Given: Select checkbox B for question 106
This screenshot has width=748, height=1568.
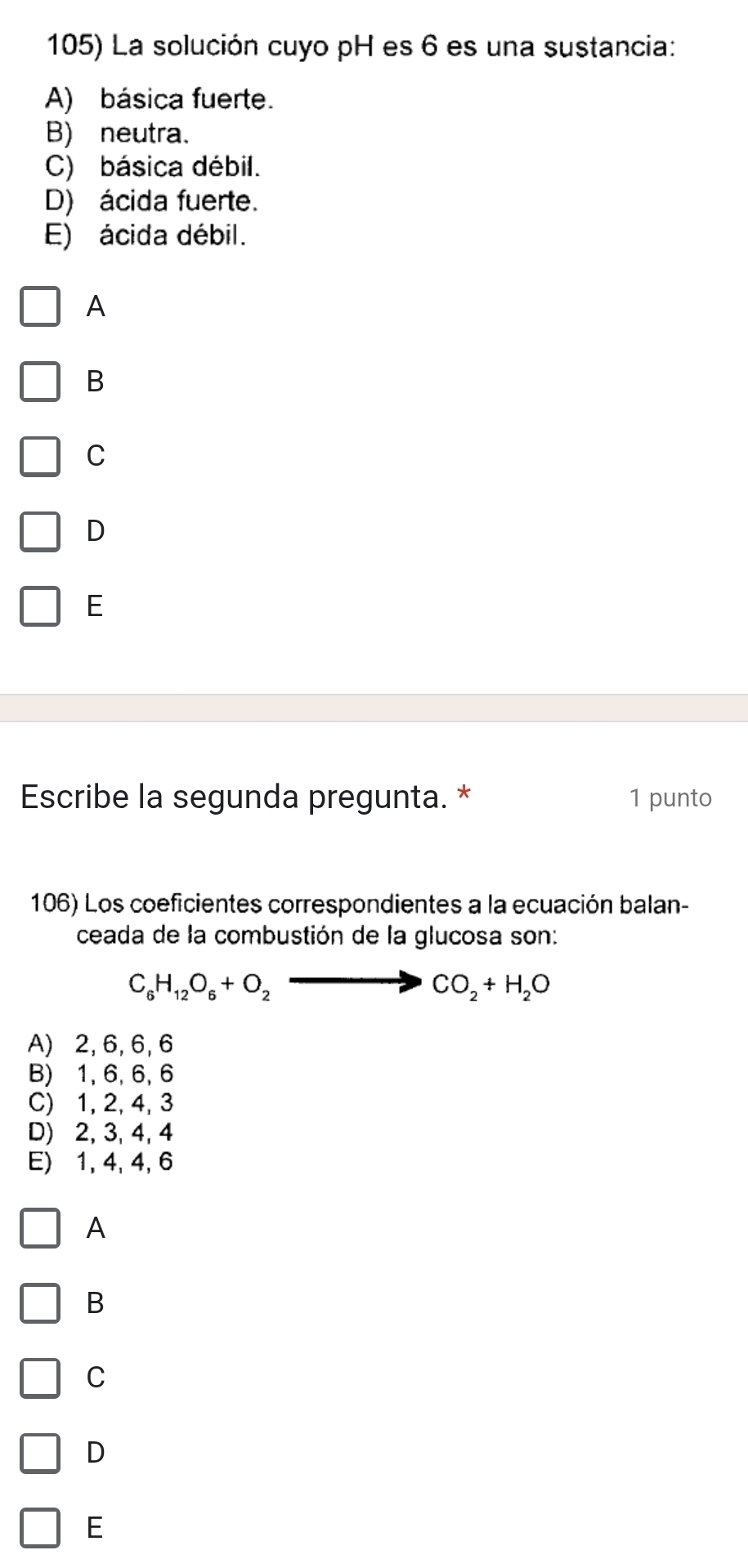Looking at the screenshot, I should click(x=40, y=1303).
